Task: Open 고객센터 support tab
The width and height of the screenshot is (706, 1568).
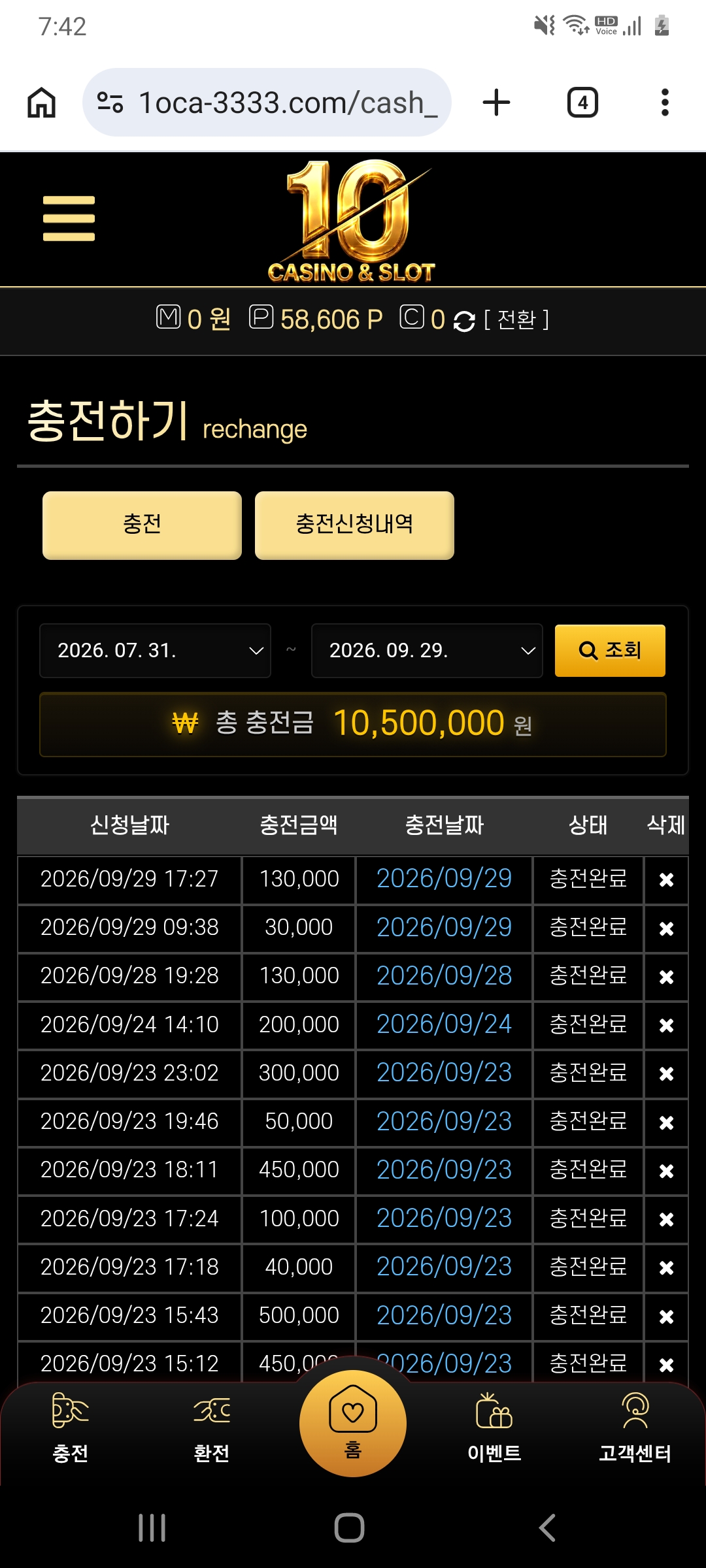Action: pos(635,1428)
